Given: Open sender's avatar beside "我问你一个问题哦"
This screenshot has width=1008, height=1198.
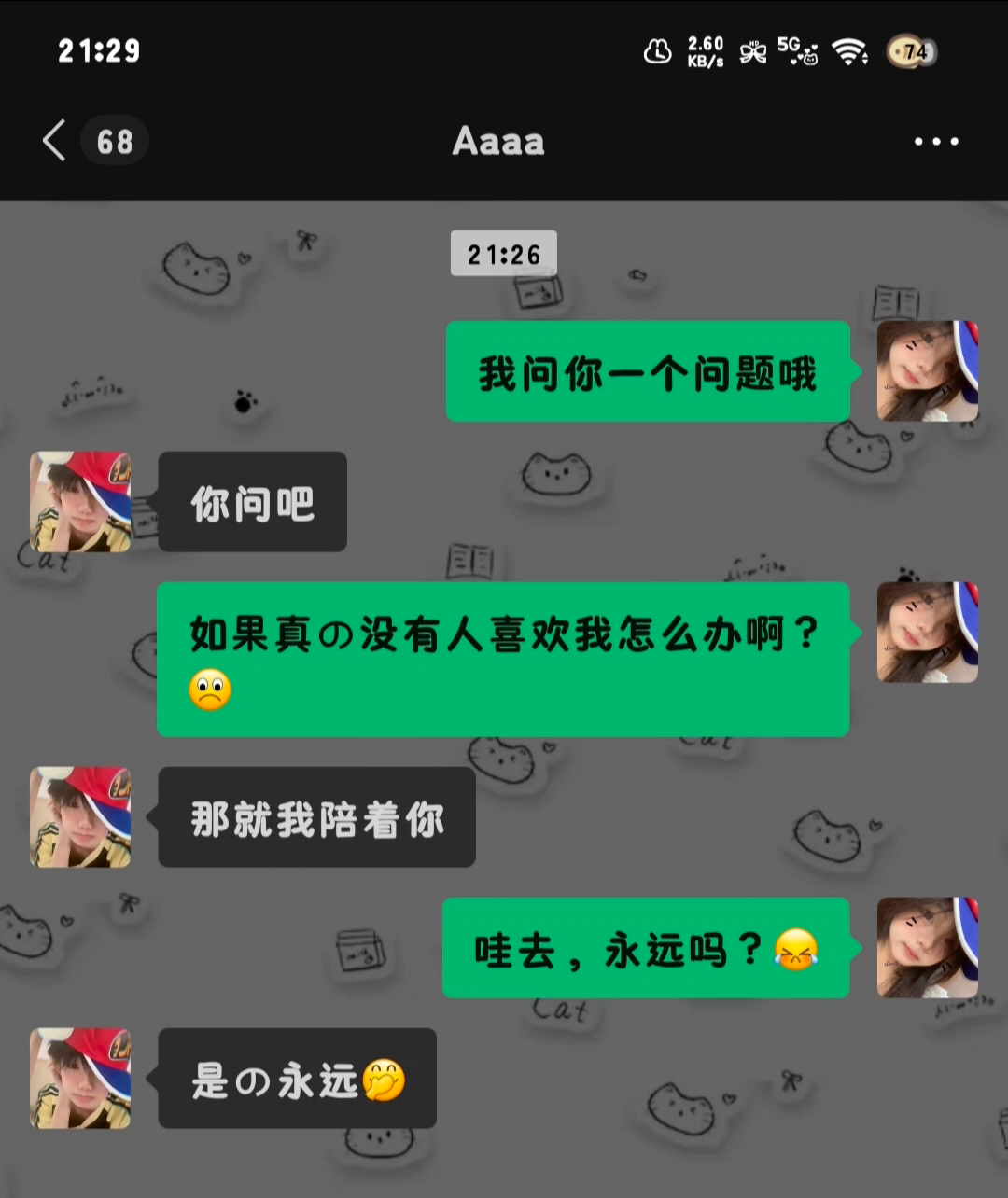Looking at the screenshot, I should pos(927,371).
